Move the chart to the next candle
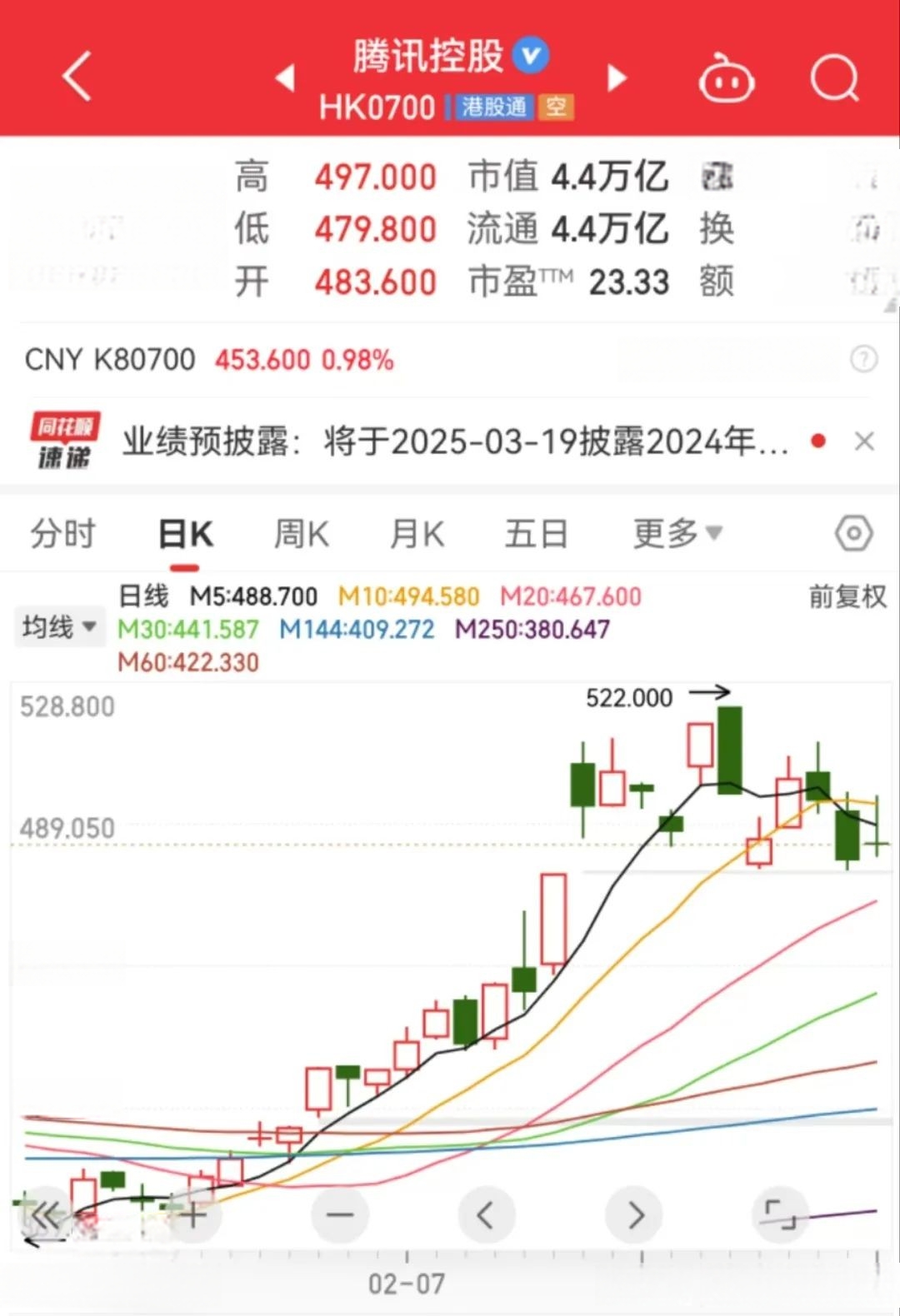 coord(636,1215)
